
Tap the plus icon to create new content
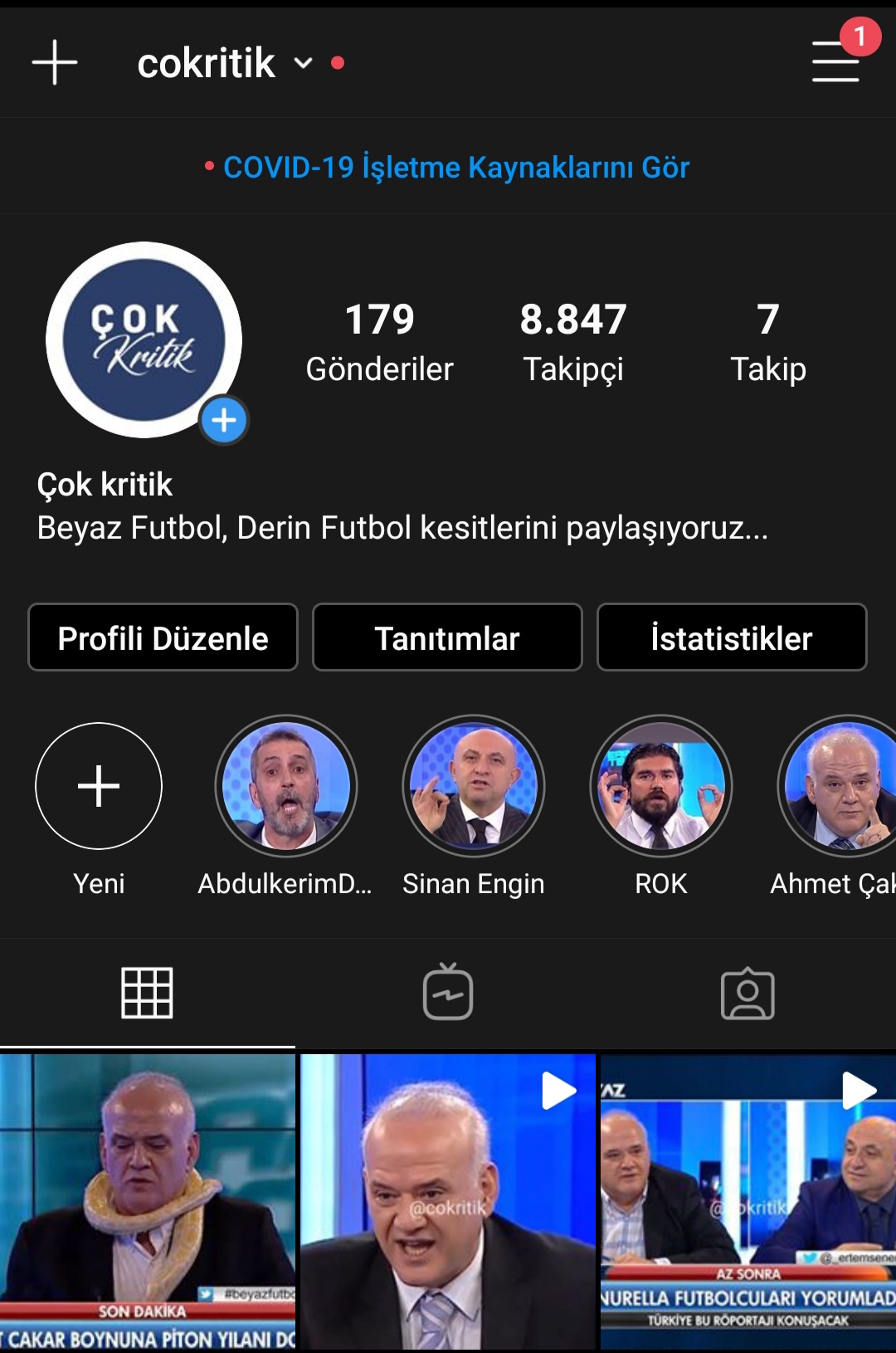point(55,62)
